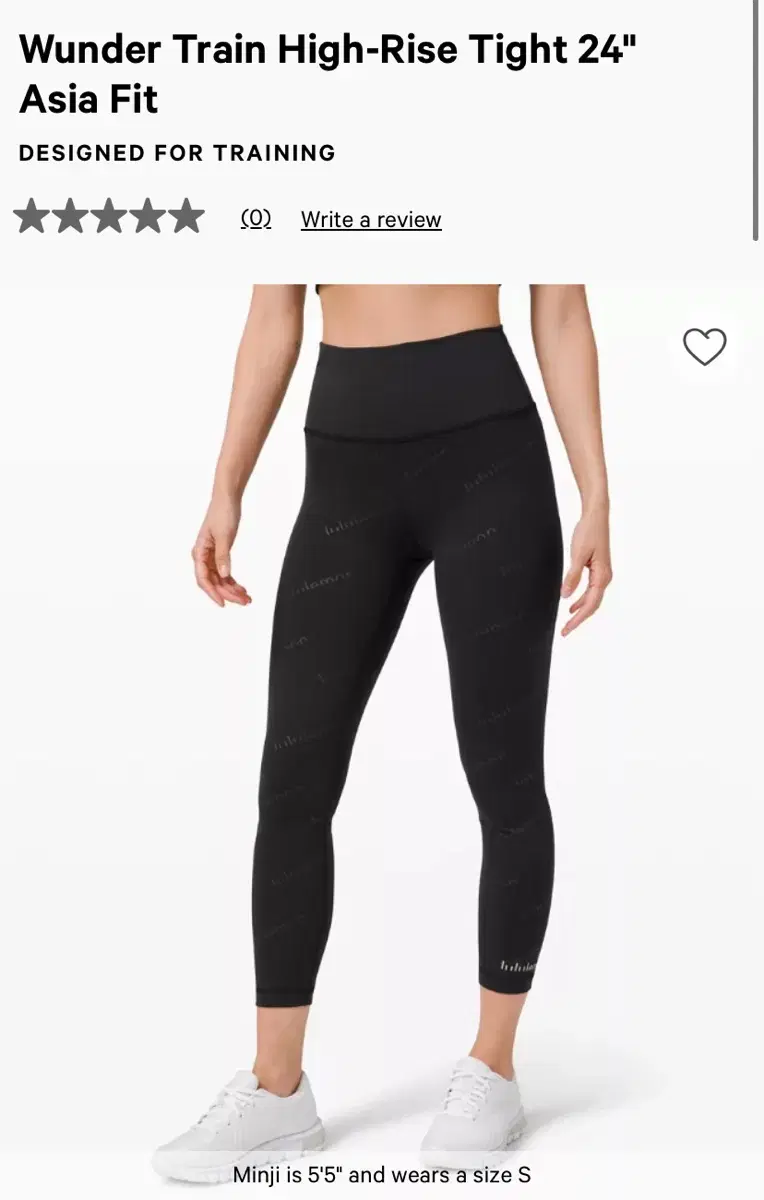Click the "DESIGNED FOR TRAINING" label

point(178,153)
